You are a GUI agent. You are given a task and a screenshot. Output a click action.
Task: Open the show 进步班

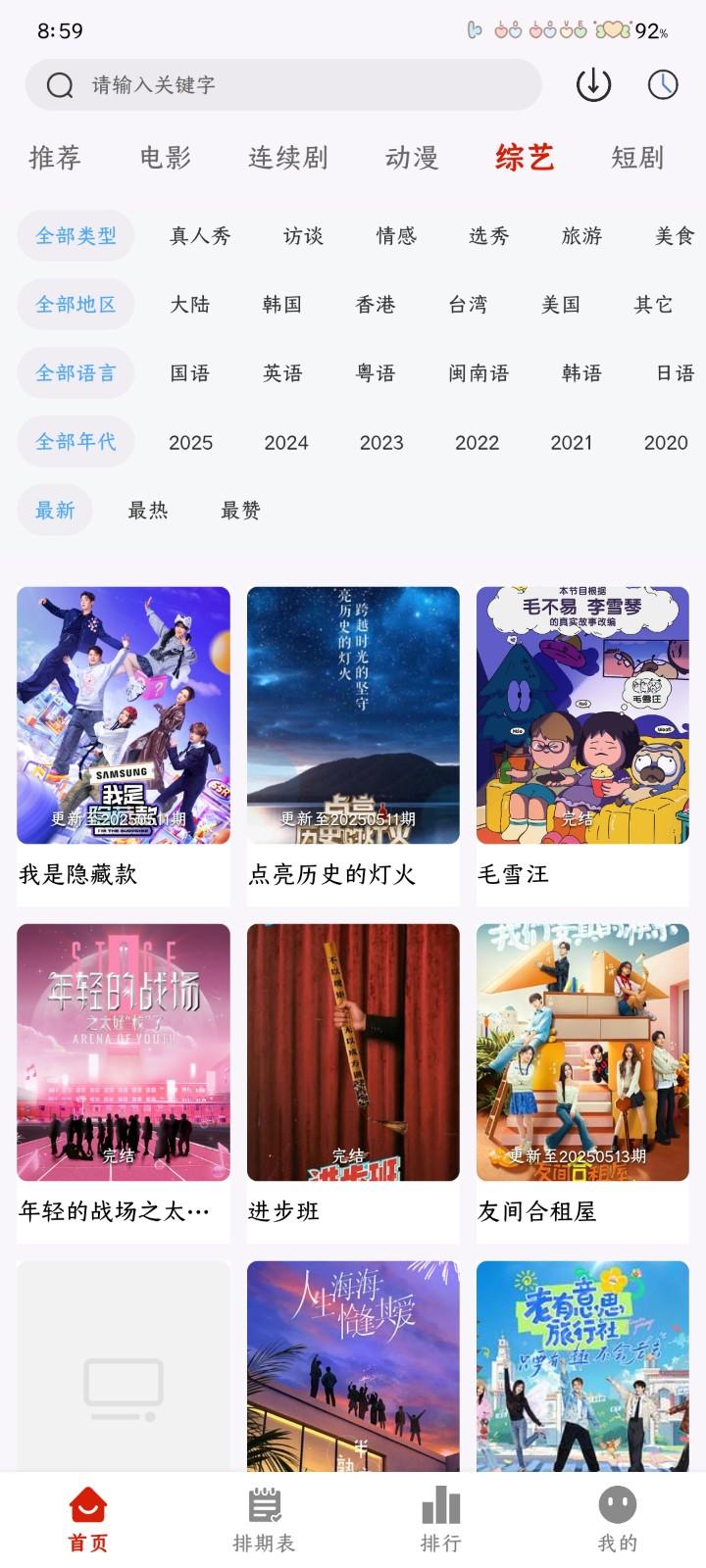[352, 1049]
